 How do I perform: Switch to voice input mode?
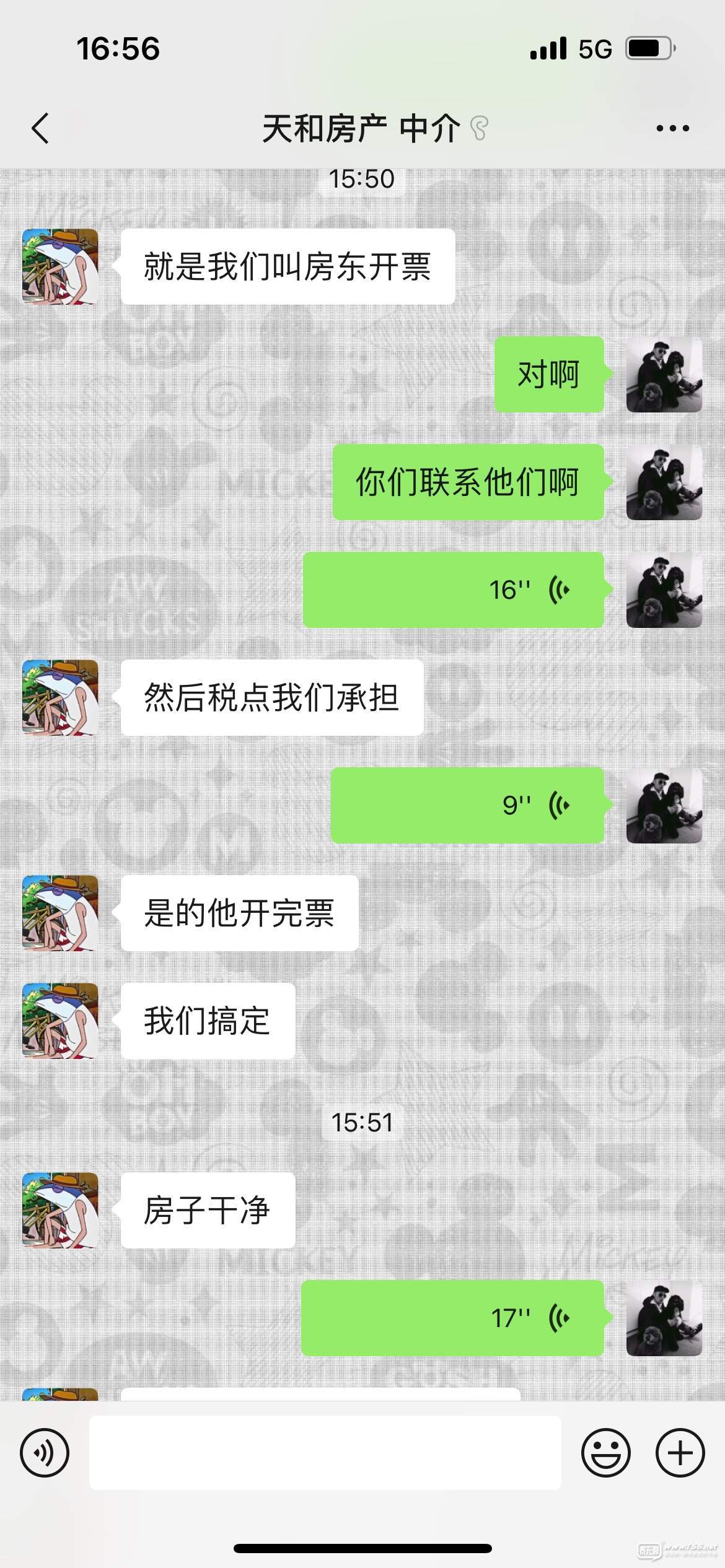44,1453
